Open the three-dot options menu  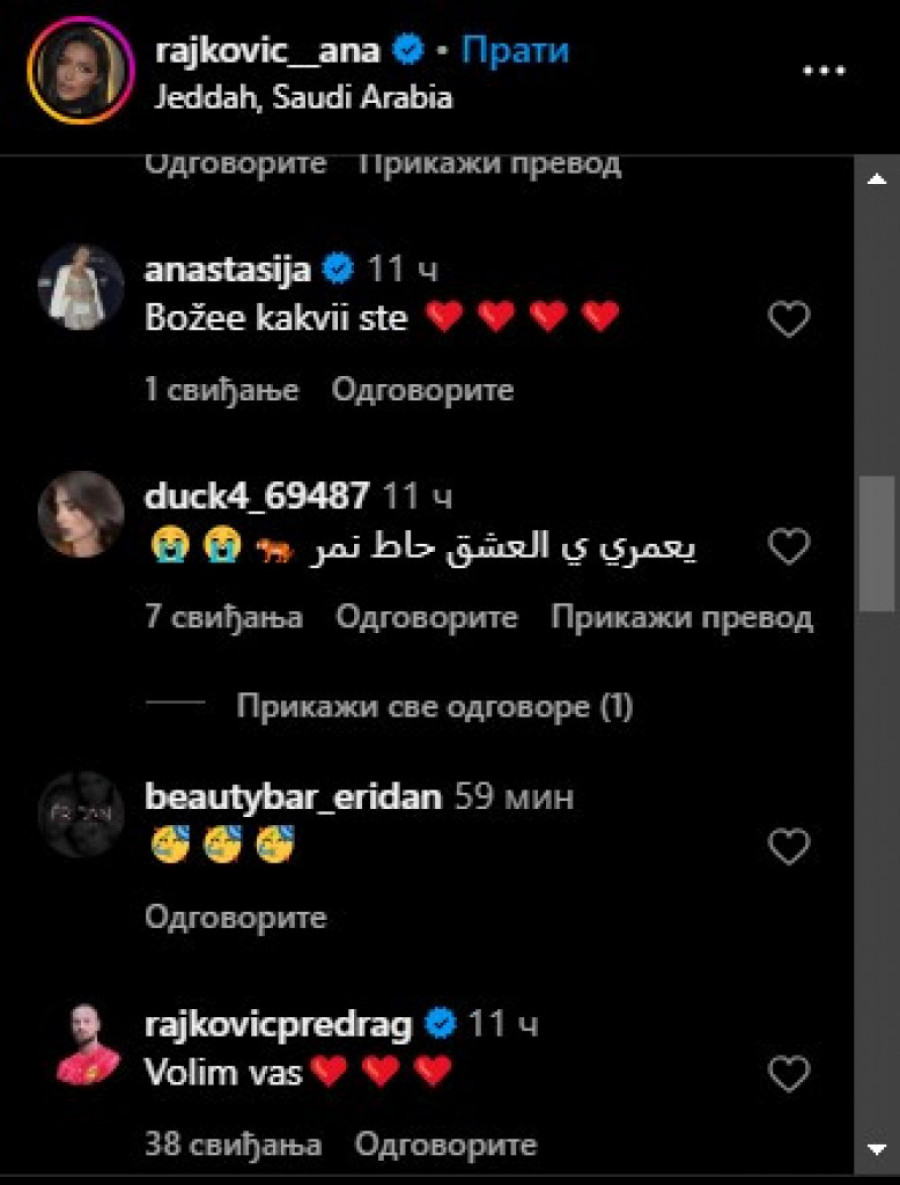pos(824,72)
